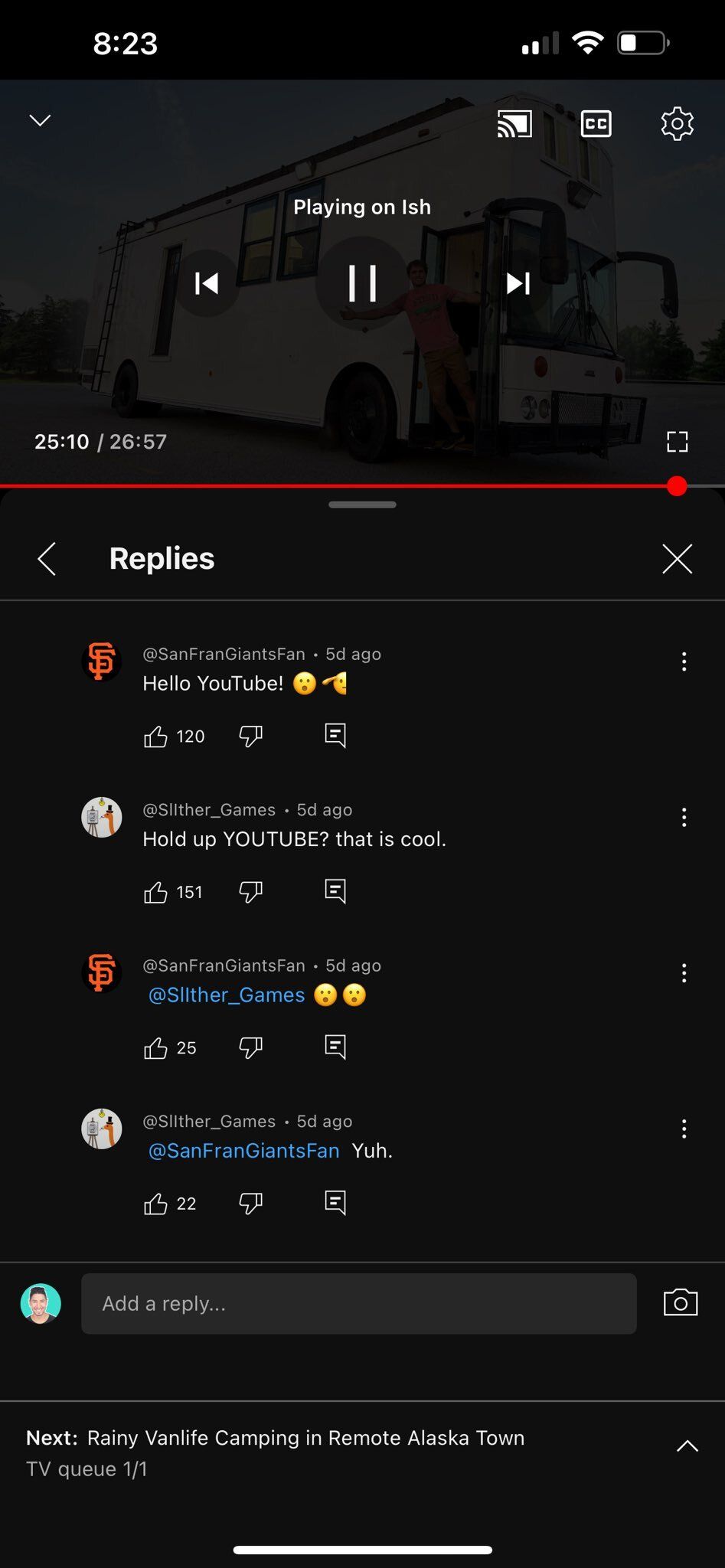This screenshot has width=725, height=1568.
Task: Tap the Add a reply field
Action: [358, 1304]
